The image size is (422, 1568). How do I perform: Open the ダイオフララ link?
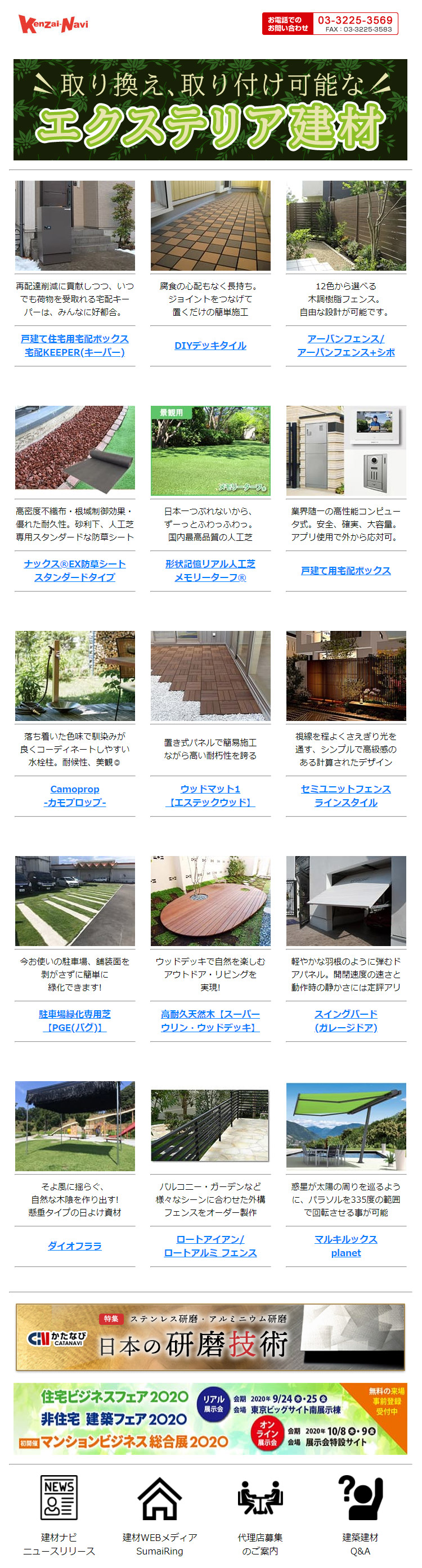tap(74, 1246)
